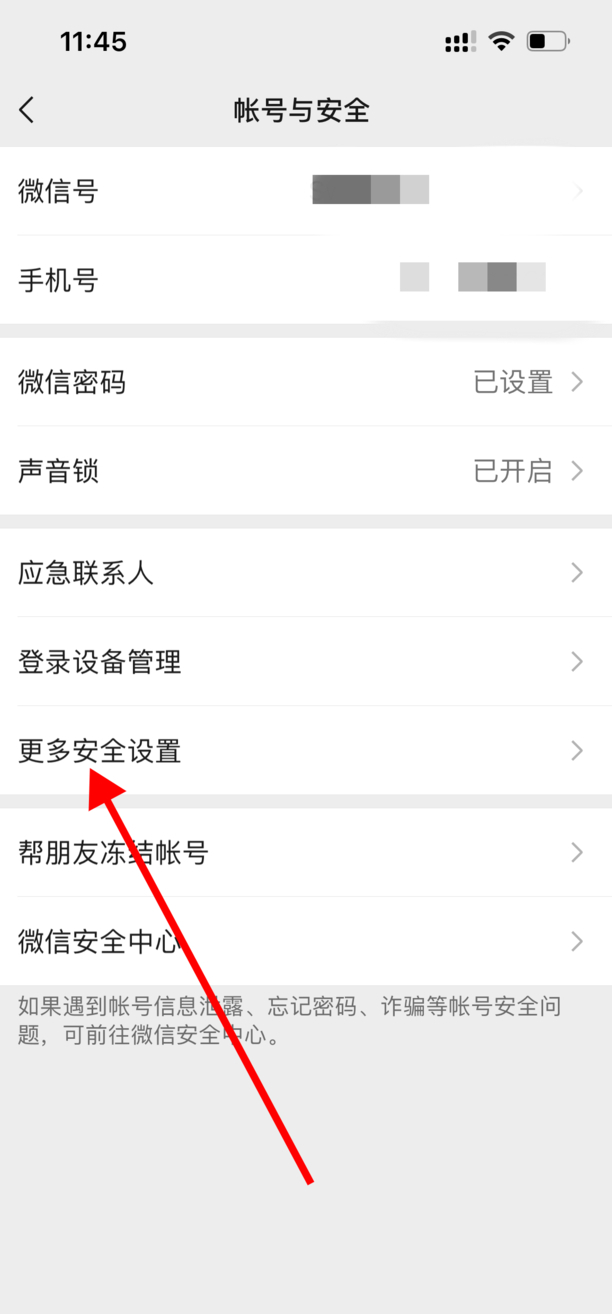Open the 微信号 row
This screenshot has height=1314, width=612.
point(306,191)
